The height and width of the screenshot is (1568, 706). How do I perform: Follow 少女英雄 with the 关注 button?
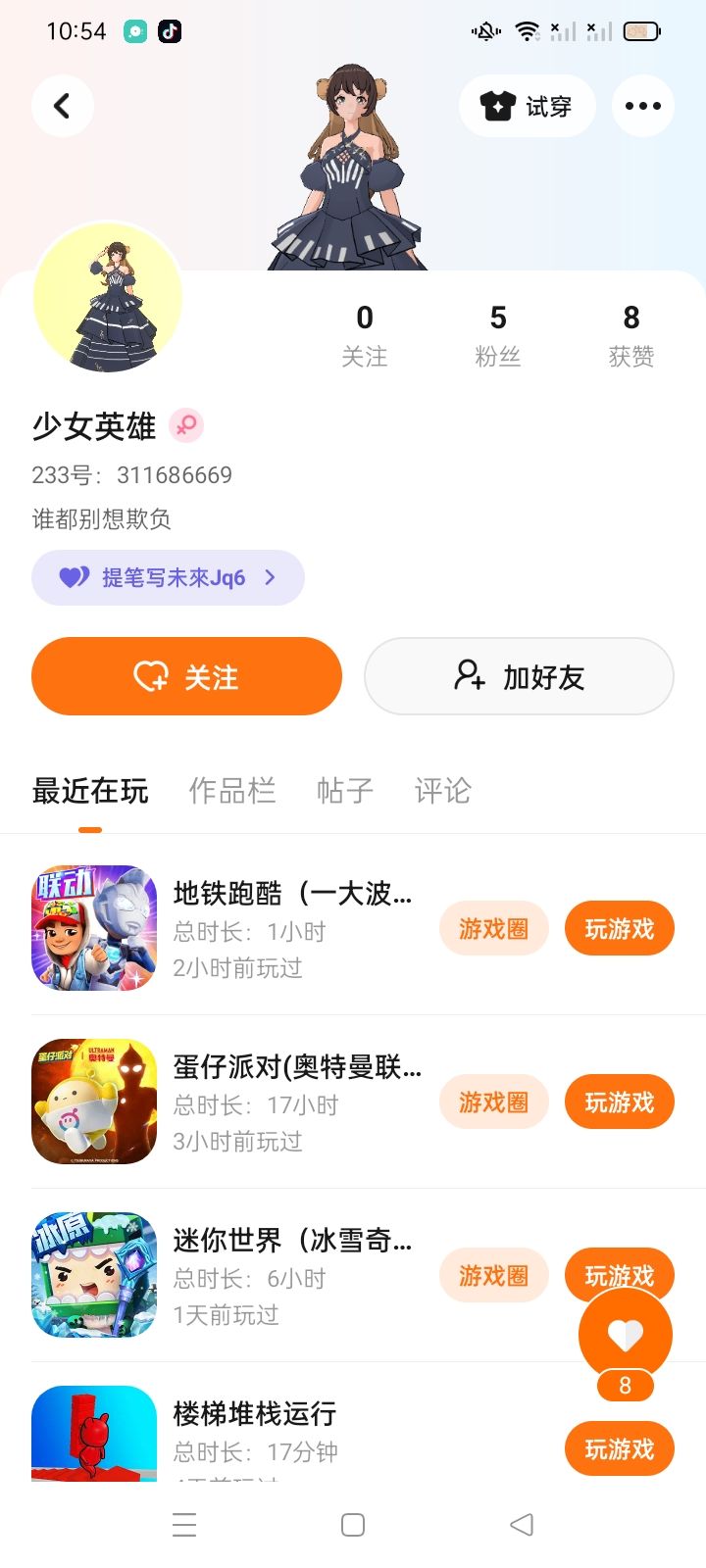click(x=186, y=676)
